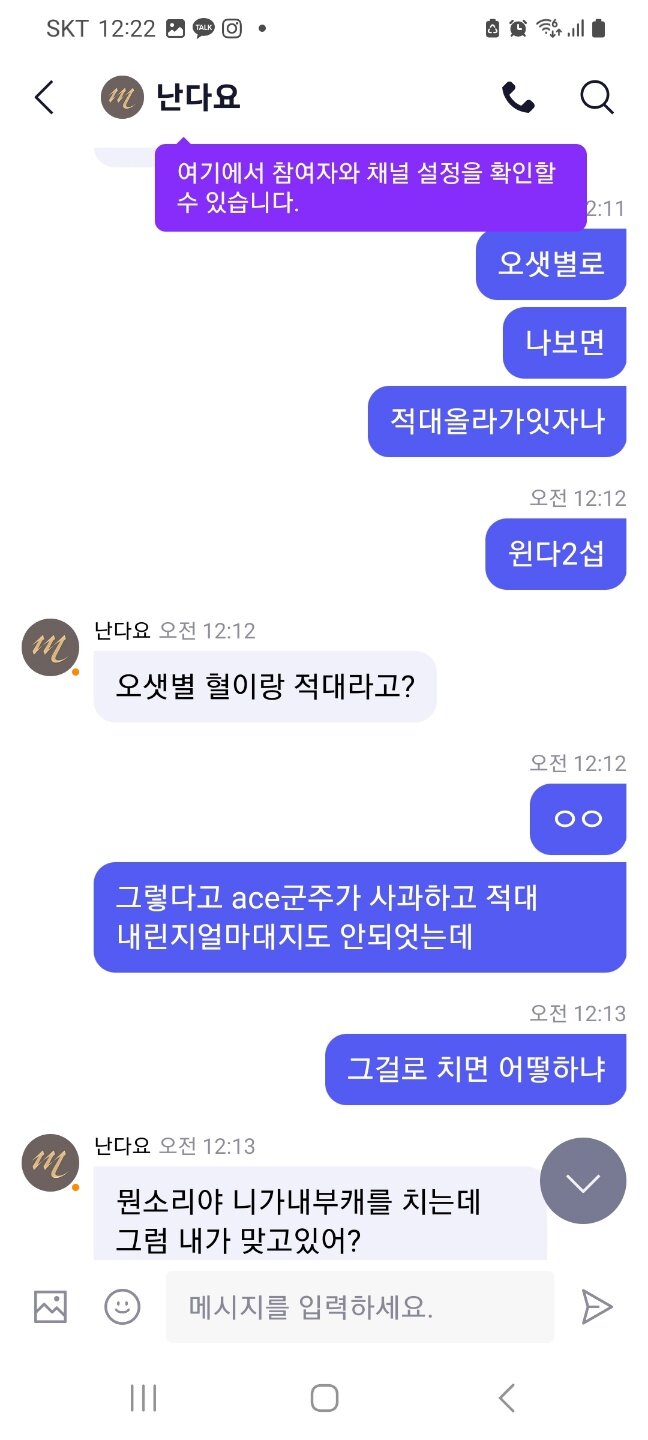Screen dimensions: 648x1440
Task: Attach an image to the message
Action: click(50, 1306)
